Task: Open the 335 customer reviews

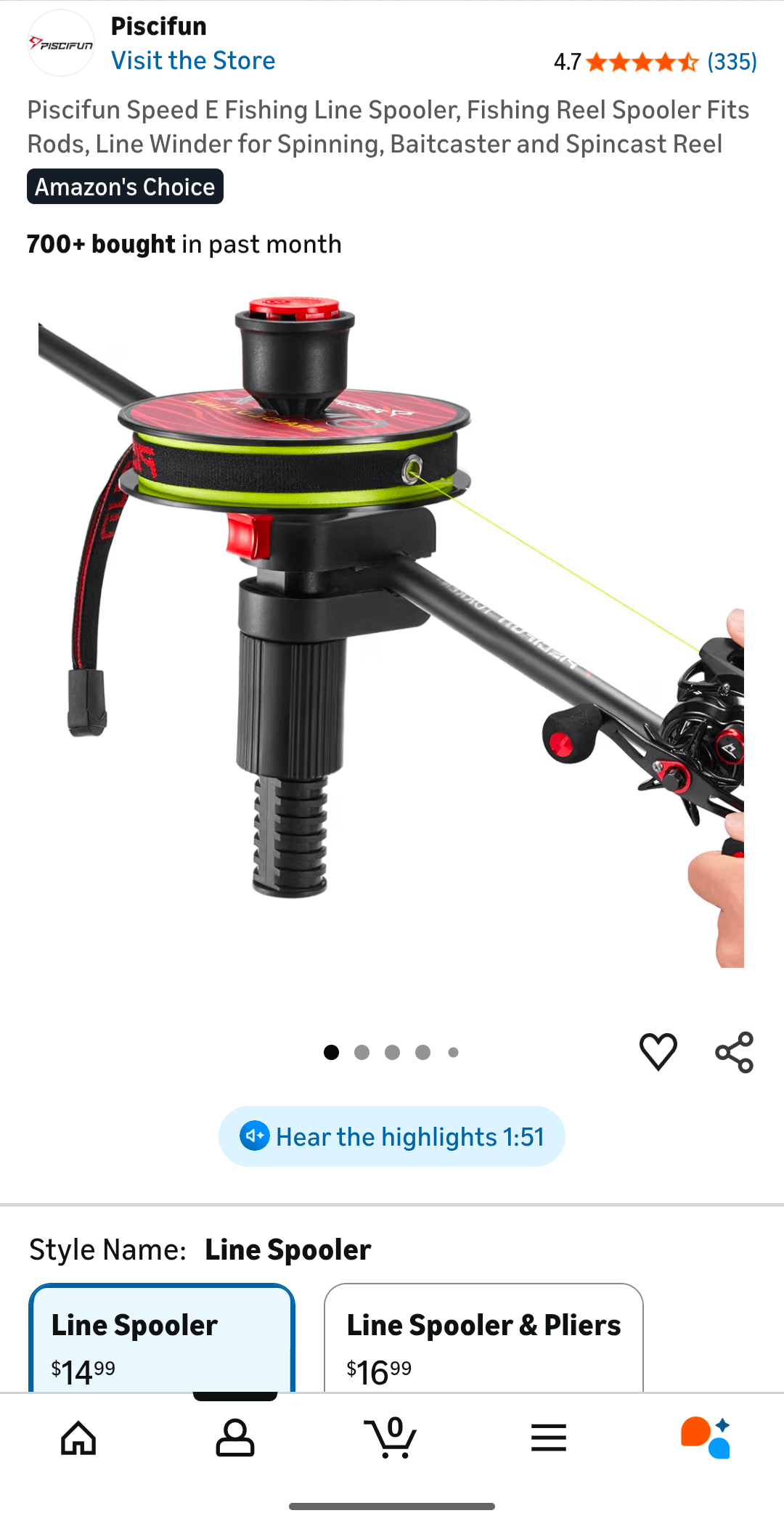Action: (732, 62)
